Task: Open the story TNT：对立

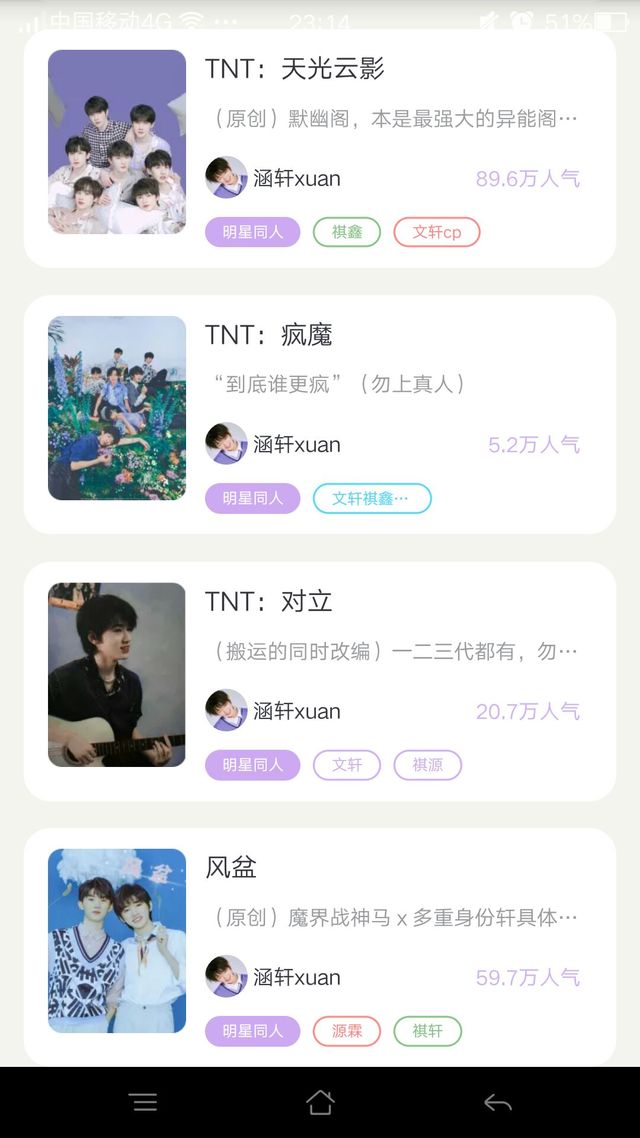Action: pyautogui.click(x=268, y=601)
